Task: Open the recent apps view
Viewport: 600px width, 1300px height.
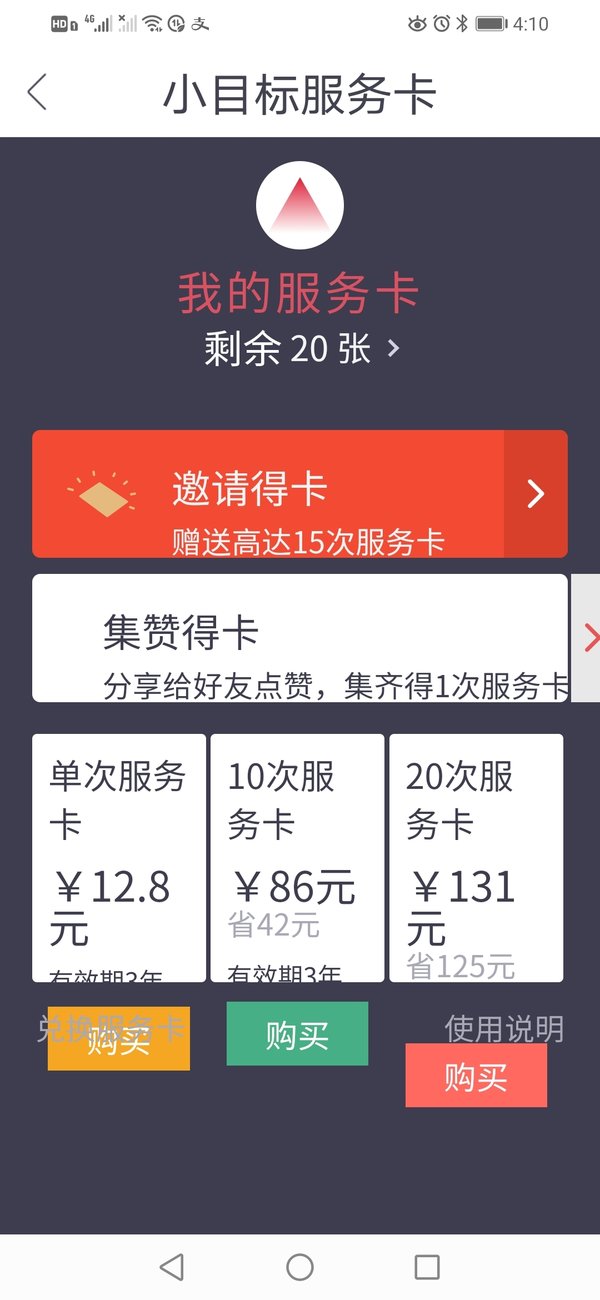Action: tap(427, 1267)
